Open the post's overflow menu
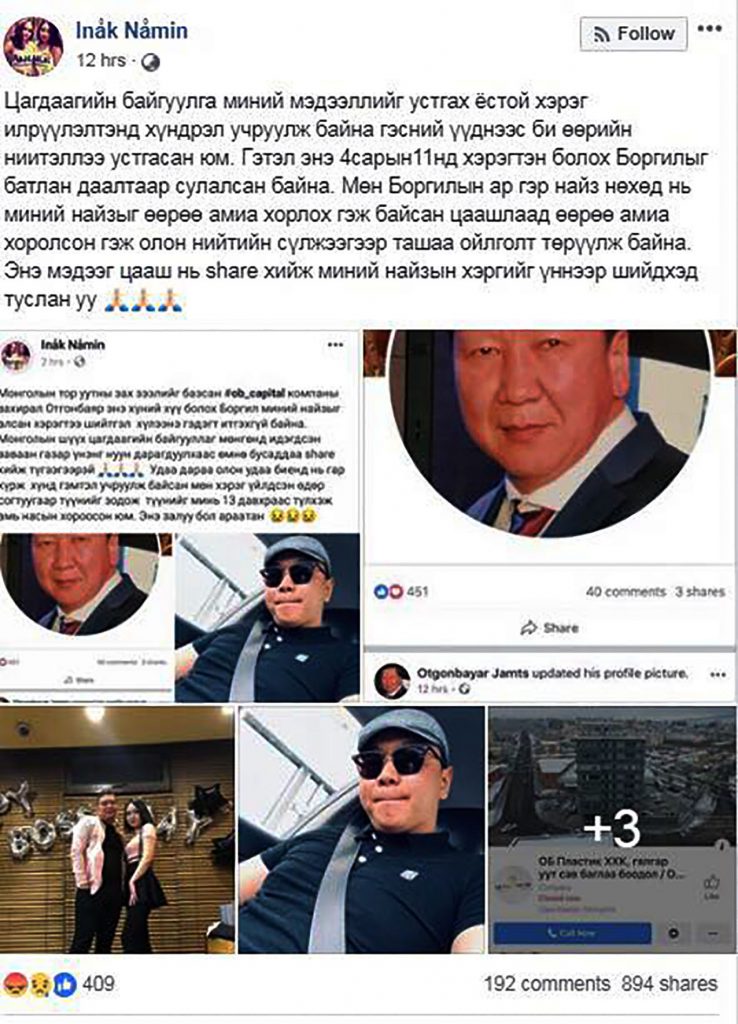Screen dimensions: 738x1024 [x=709, y=29]
